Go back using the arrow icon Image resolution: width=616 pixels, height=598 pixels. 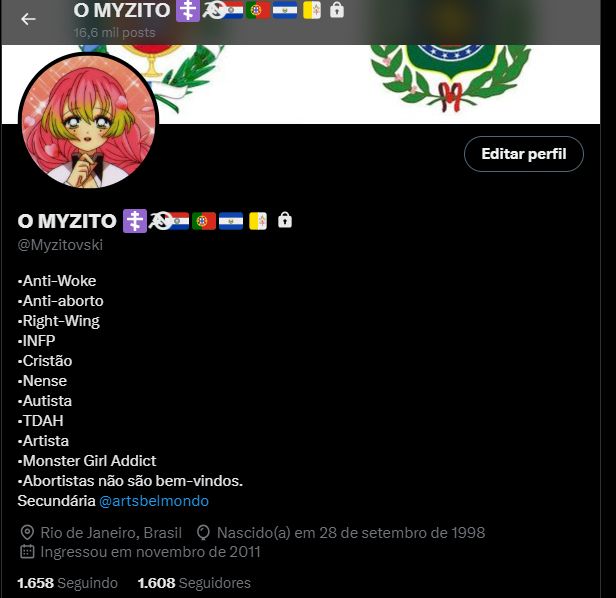[28, 19]
